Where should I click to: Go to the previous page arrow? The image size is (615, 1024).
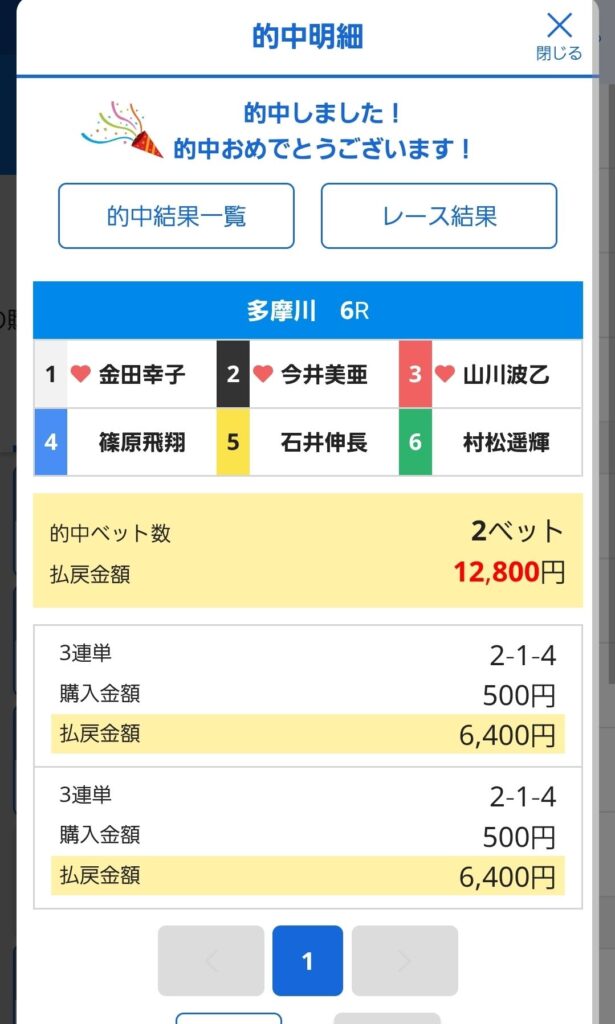point(211,961)
